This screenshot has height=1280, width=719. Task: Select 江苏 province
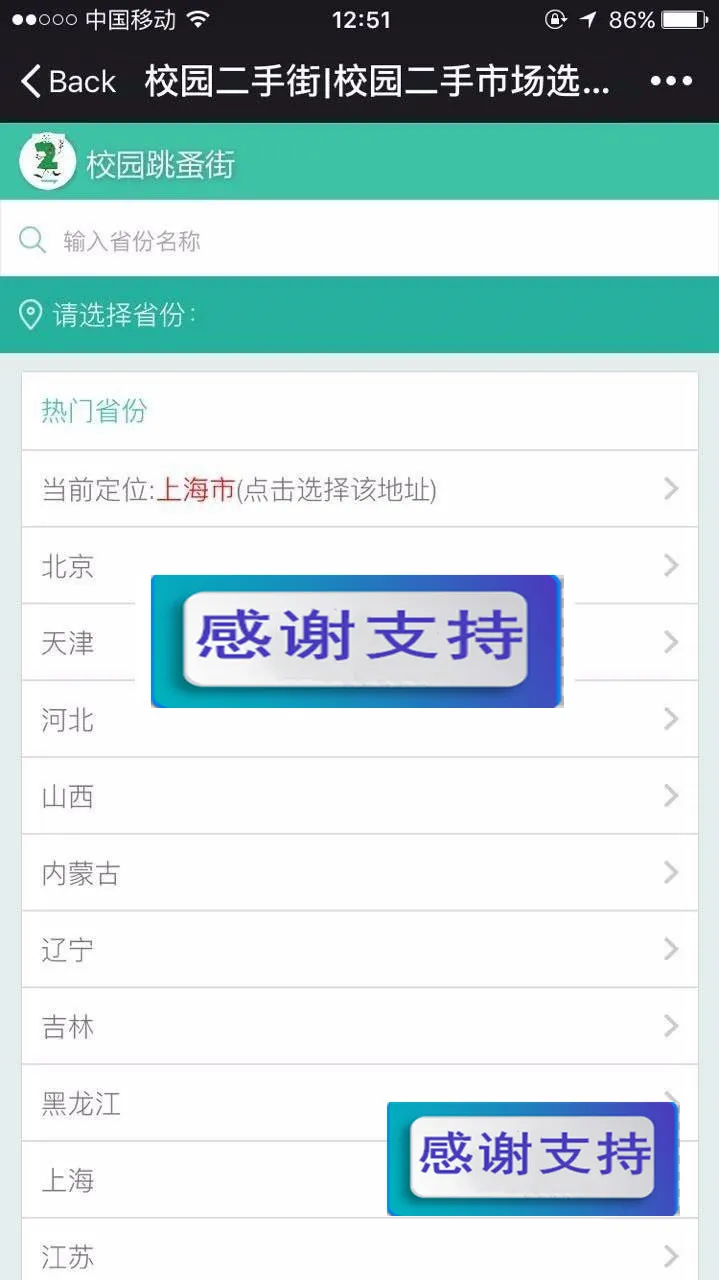359,1256
